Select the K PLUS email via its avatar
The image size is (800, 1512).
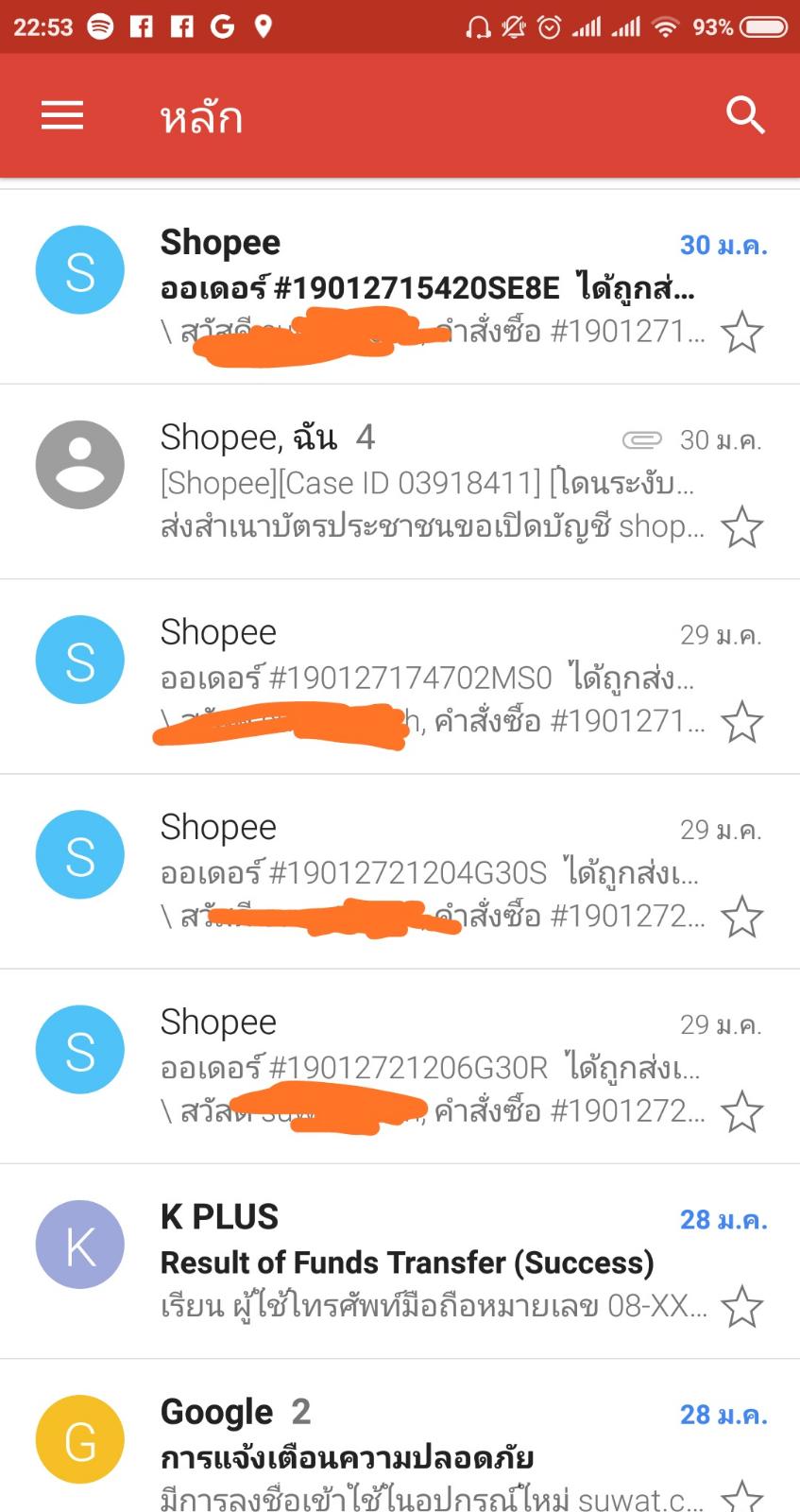[80, 1245]
